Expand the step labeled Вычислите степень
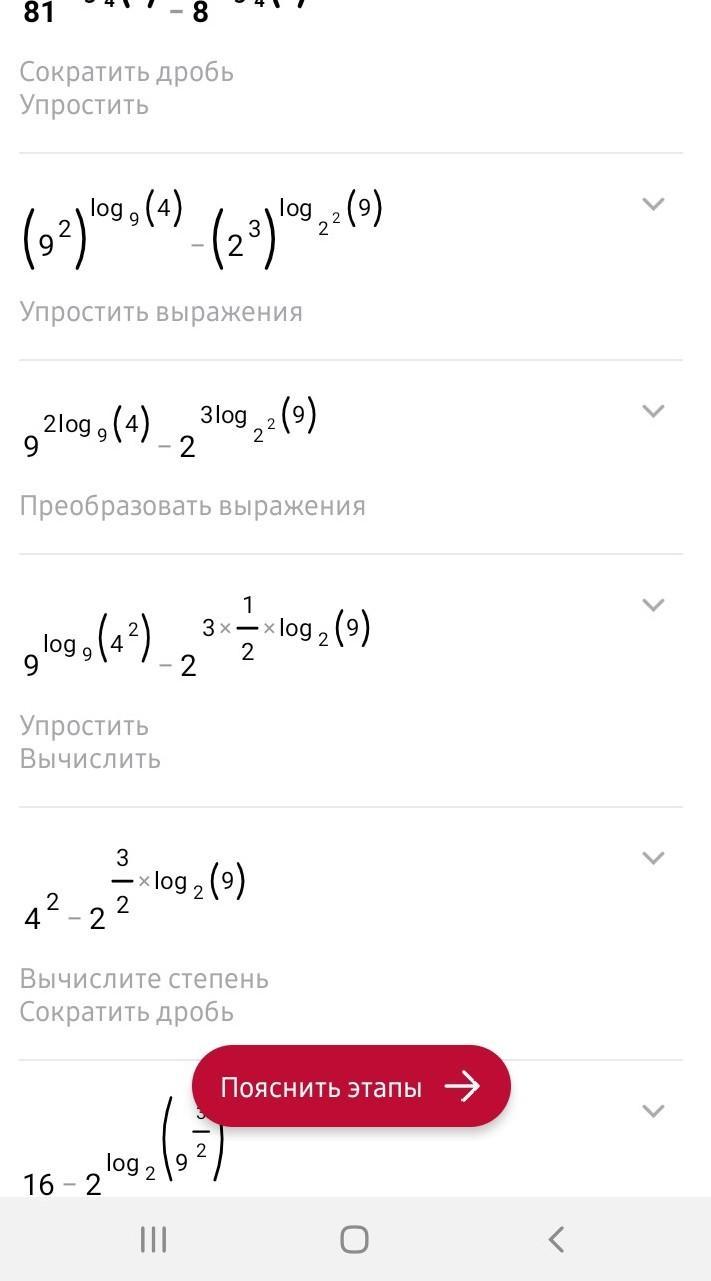The width and height of the screenshot is (711, 1281). click(x=652, y=858)
